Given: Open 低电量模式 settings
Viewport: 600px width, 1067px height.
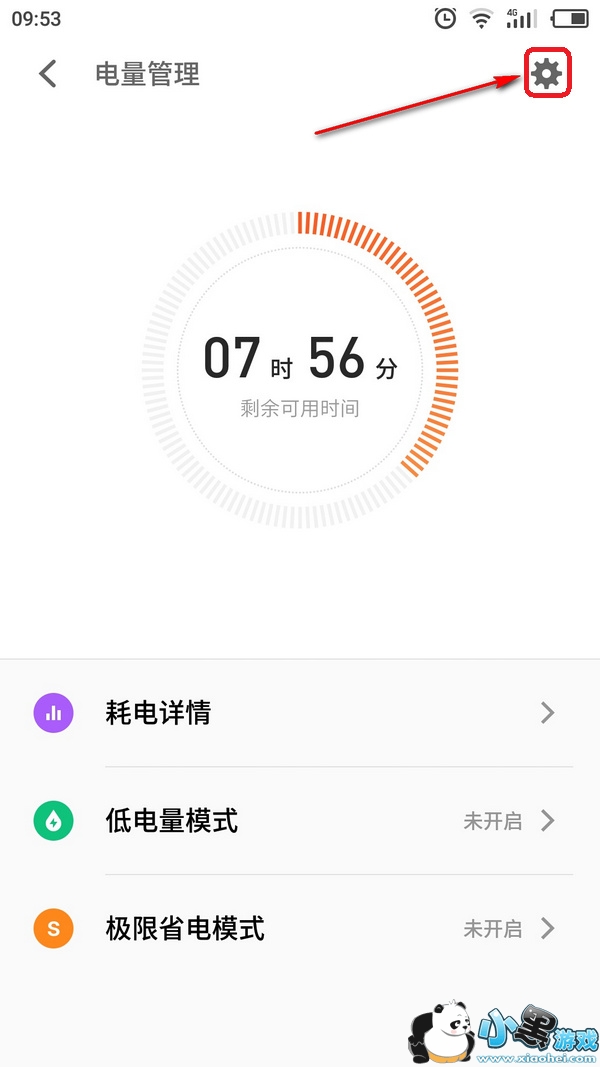Looking at the screenshot, I should (300, 821).
